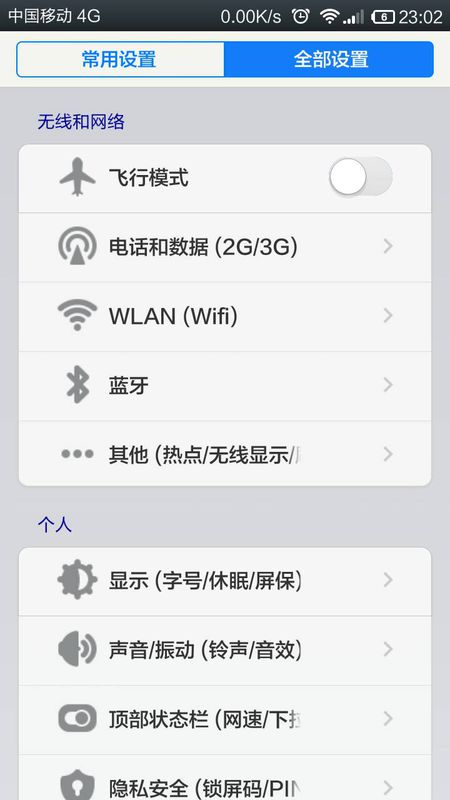450x800 pixels.
Task: Open 顶部状态栏 settings
Action: click(225, 720)
